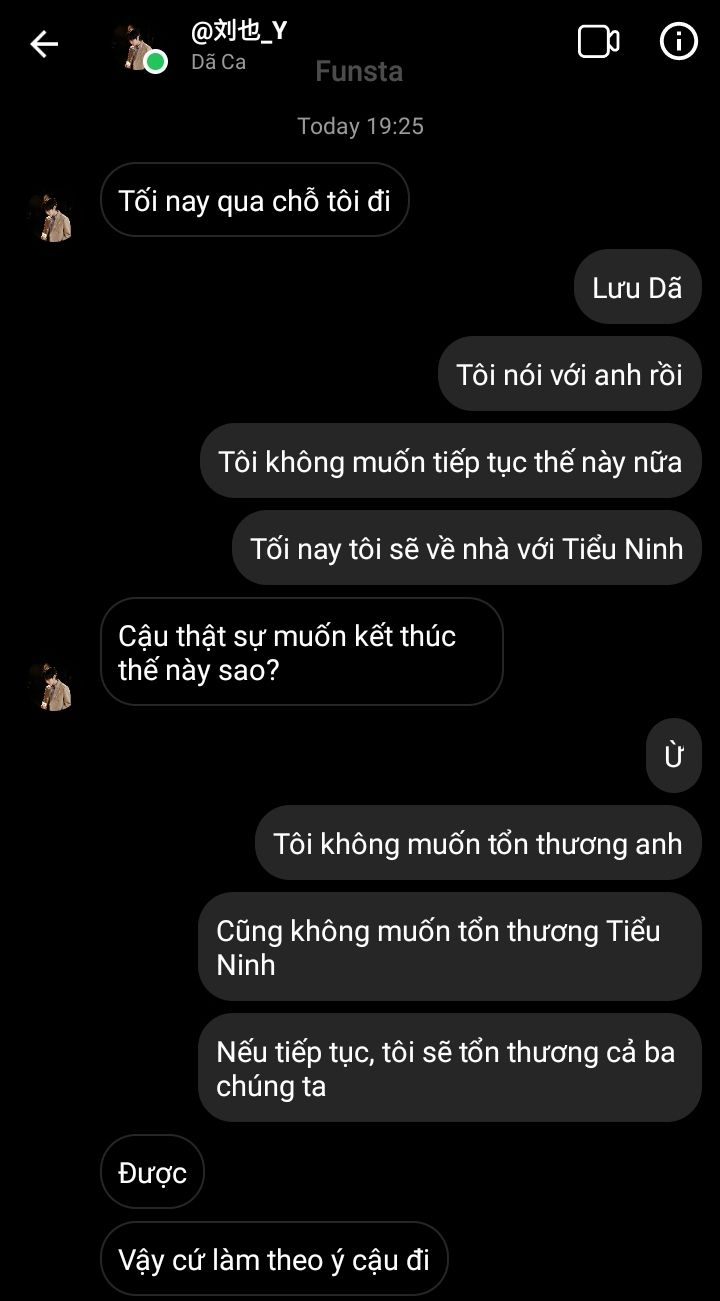Go back from the chat
The height and width of the screenshot is (1301, 720).
pos(44,44)
